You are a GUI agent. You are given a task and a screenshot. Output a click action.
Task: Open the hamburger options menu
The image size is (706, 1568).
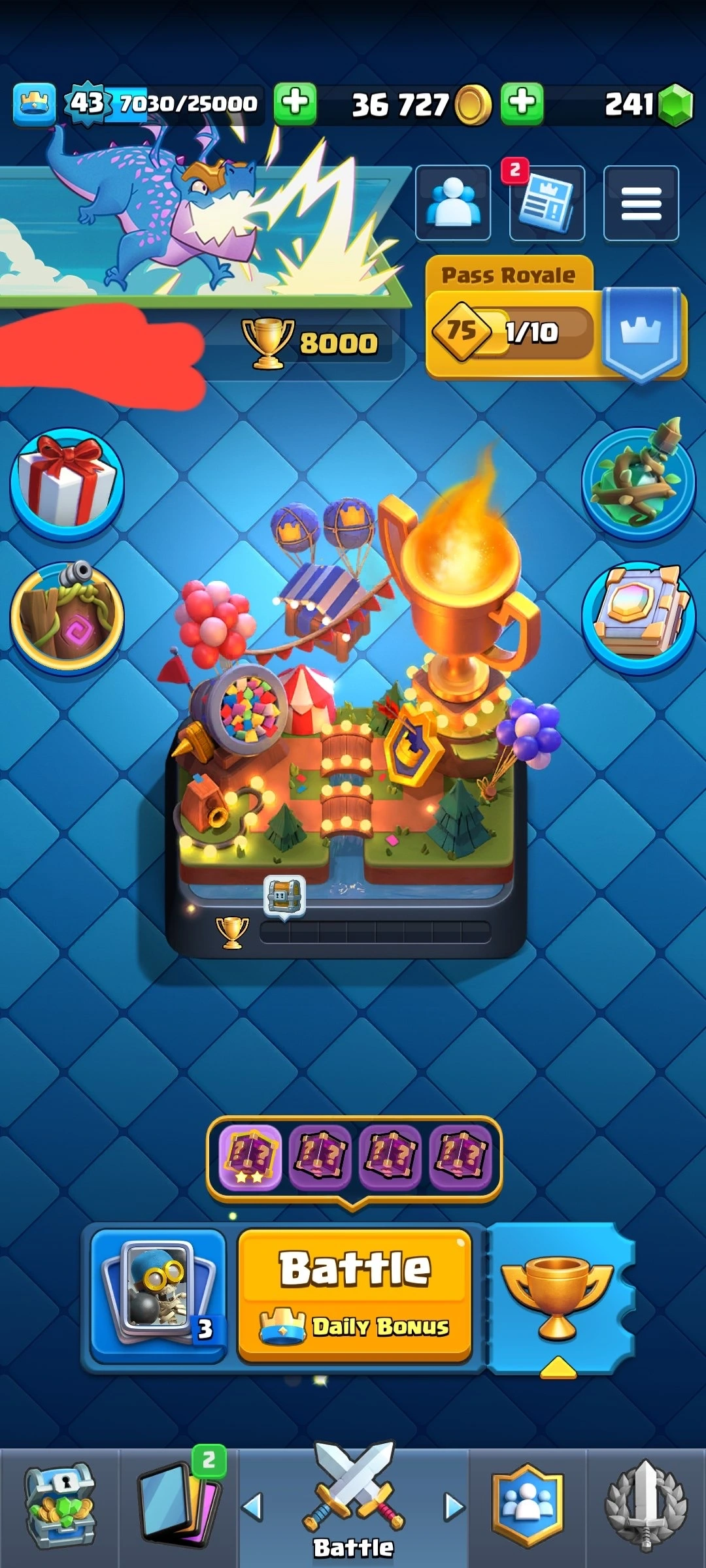point(641,203)
